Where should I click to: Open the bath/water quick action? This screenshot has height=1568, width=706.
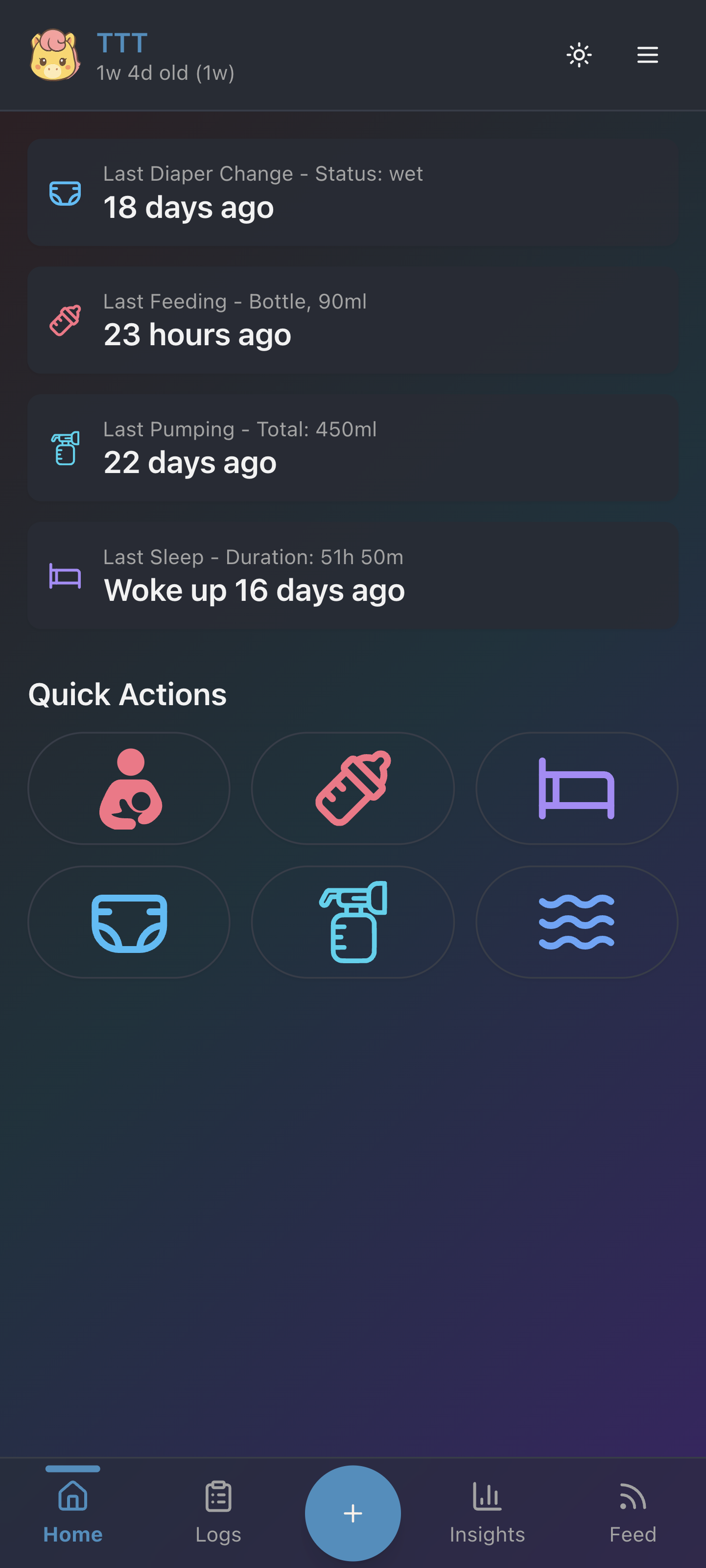click(576, 921)
